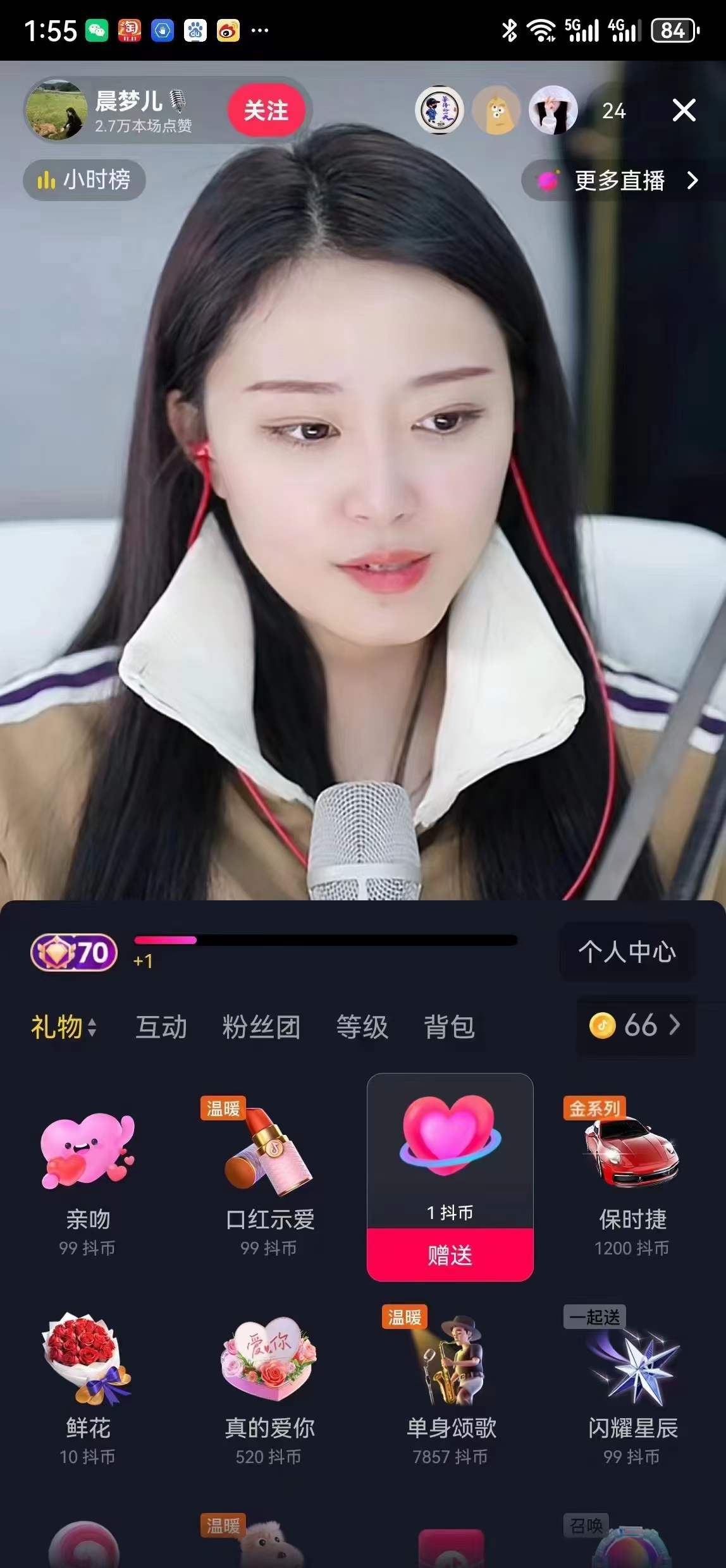Close the live stream
Screen dimensions: 726x1568
coord(684,111)
